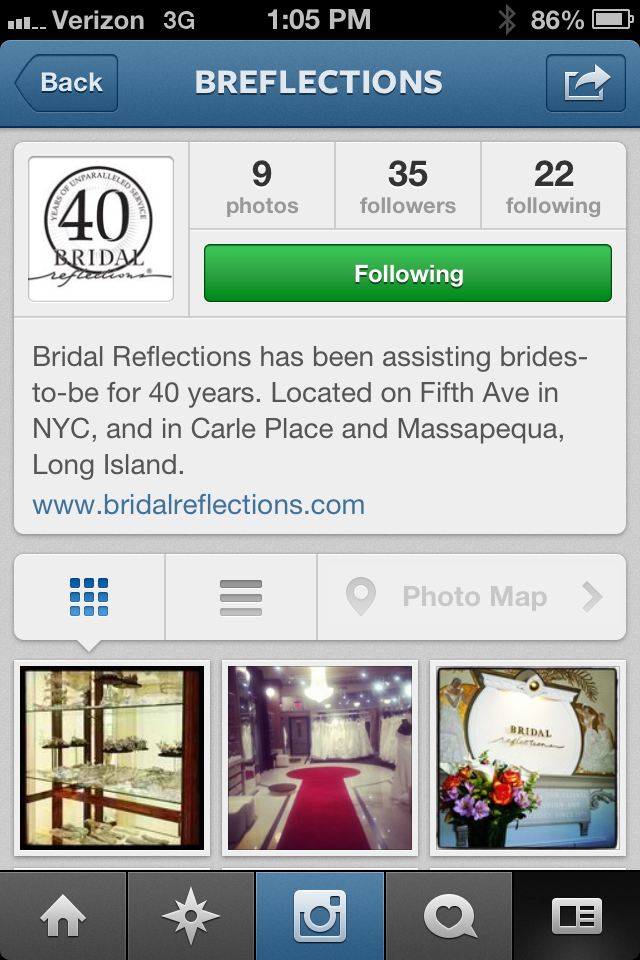
Task: Switch to grid view of photos
Action: (x=89, y=597)
